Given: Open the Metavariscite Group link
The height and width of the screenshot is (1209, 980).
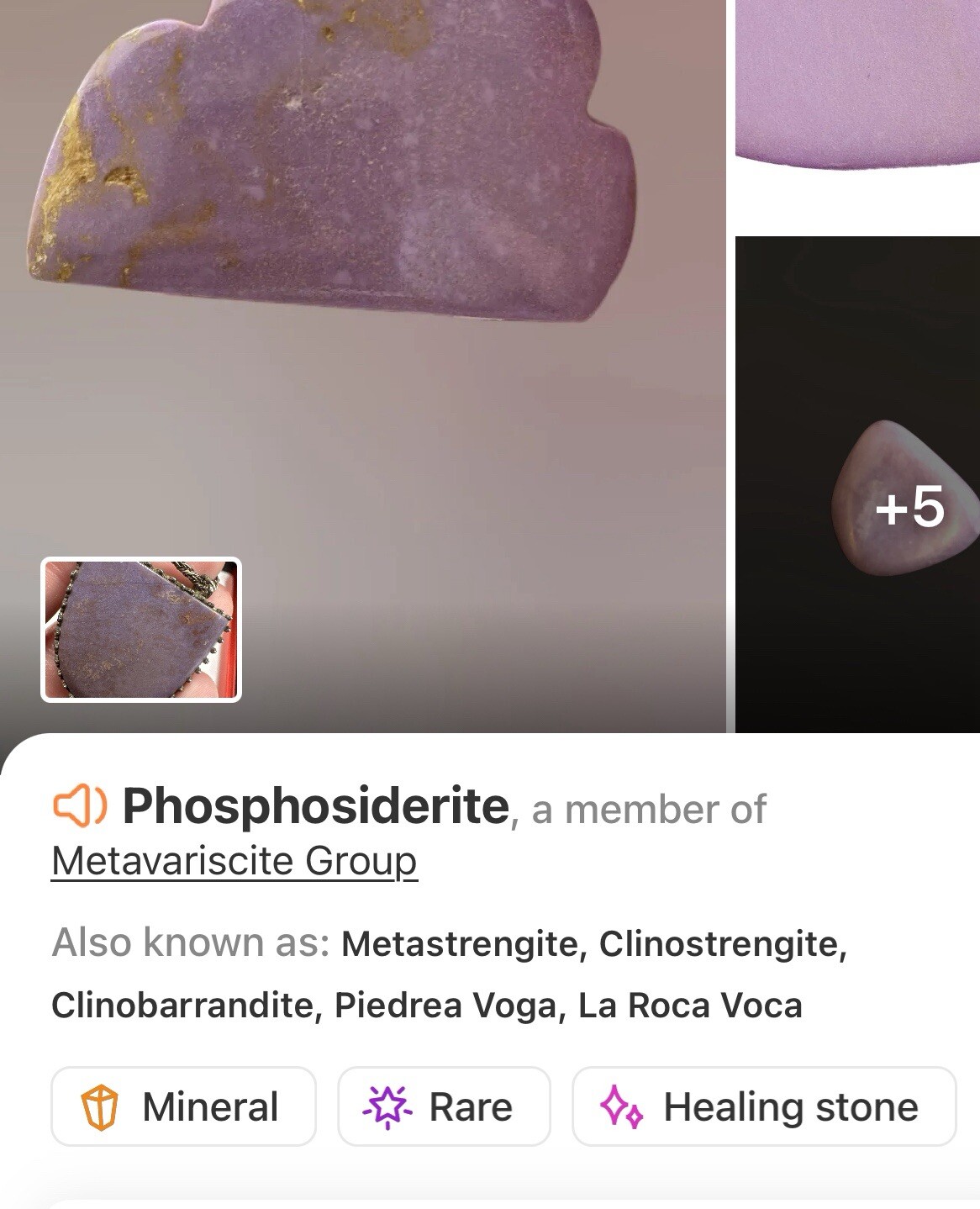Looking at the screenshot, I should (x=234, y=861).
